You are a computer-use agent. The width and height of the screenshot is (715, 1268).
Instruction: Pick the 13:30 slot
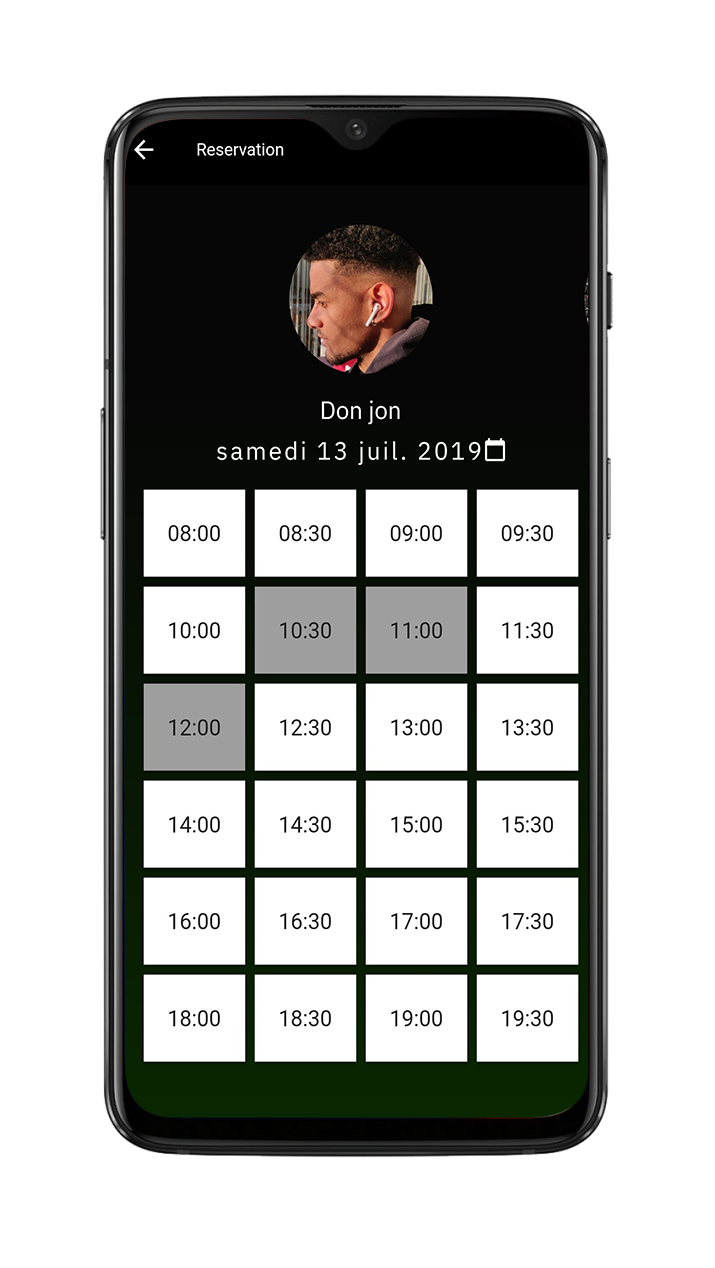click(527, 727)
